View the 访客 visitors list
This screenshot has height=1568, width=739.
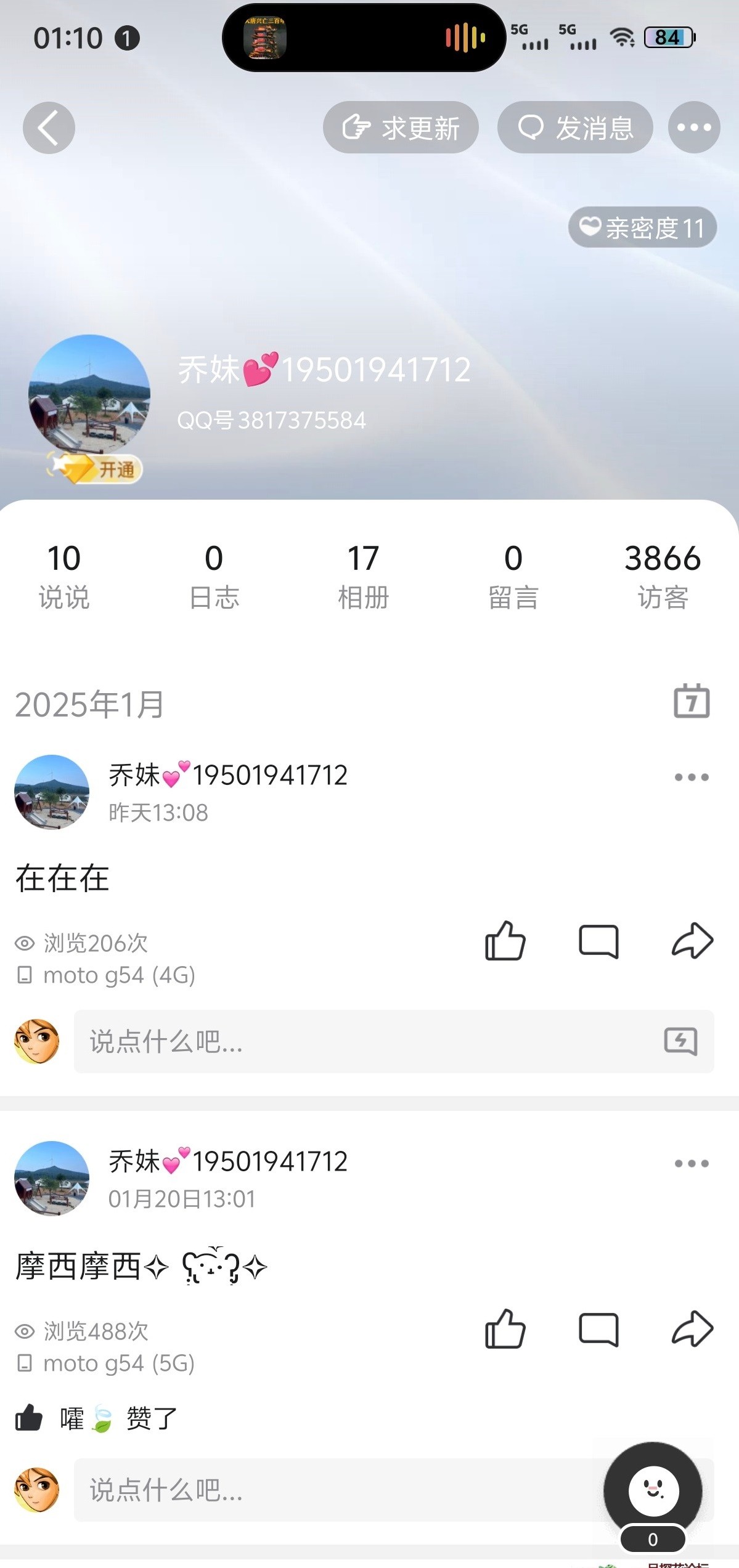[x=663, y=576]
